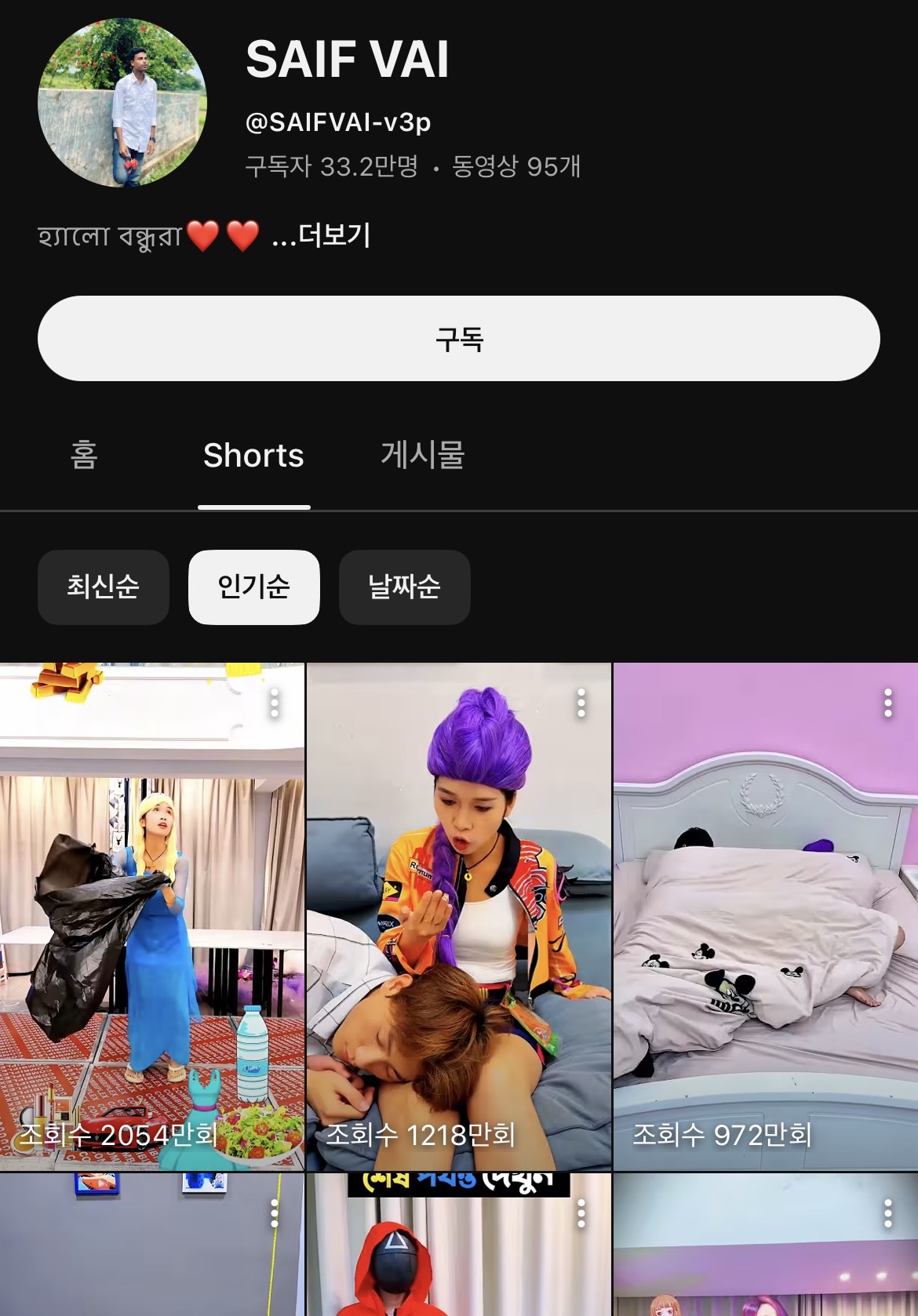This screenshot has height=1316, width=918.
Task: Select the Shorts tab
Action: (253, 455)
